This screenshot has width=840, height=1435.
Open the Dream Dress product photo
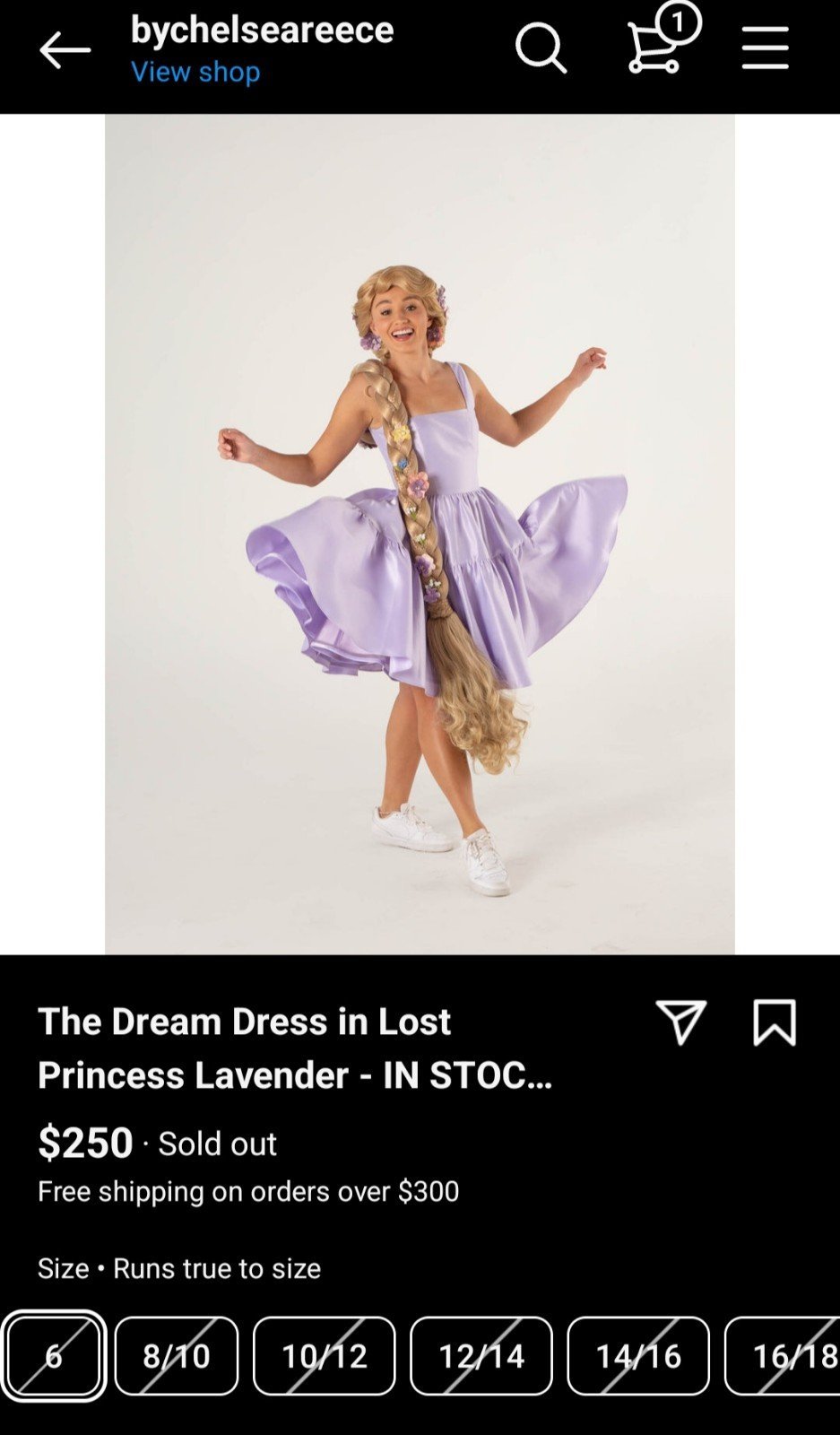(x=420, y=534)
